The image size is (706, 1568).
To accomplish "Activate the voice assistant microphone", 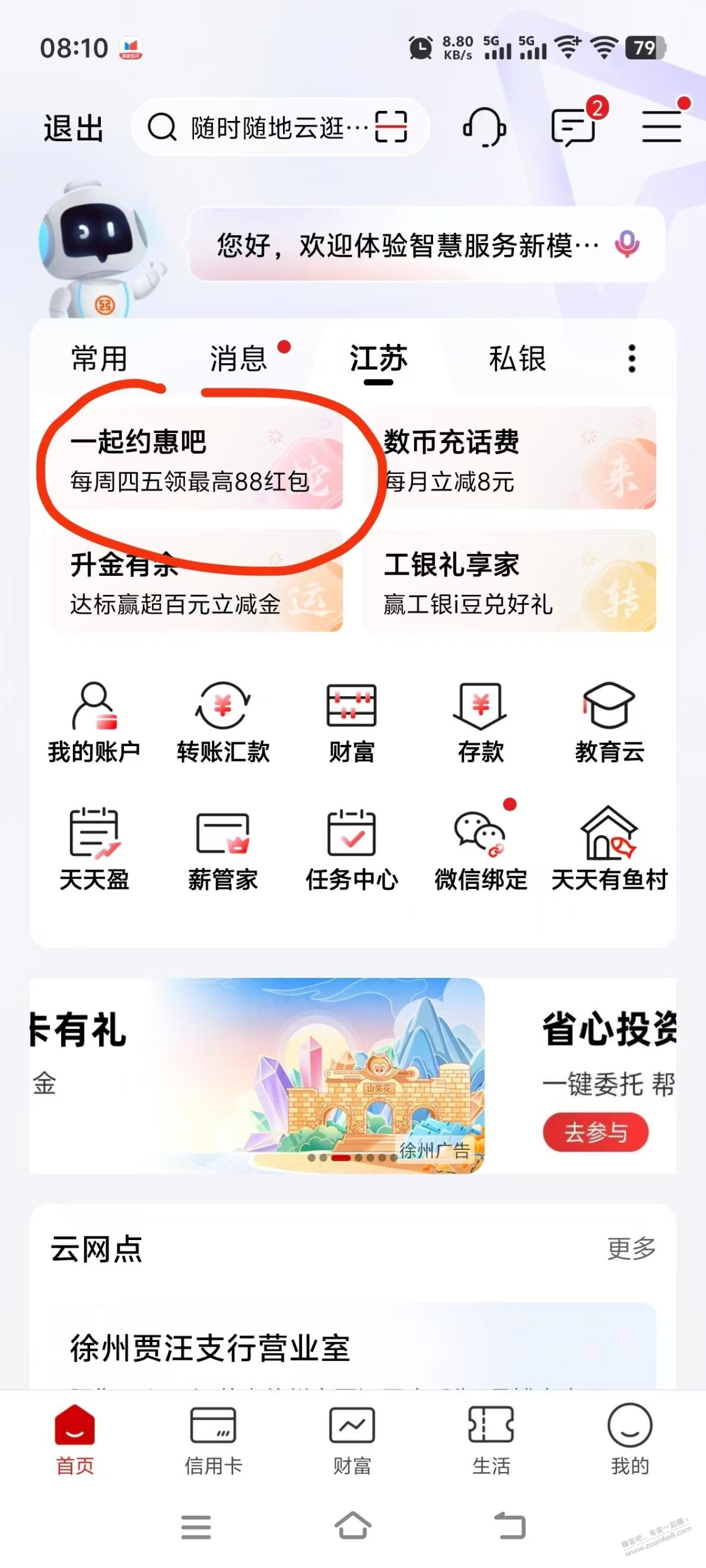I will pyautogui.click(x=627, y=245).
